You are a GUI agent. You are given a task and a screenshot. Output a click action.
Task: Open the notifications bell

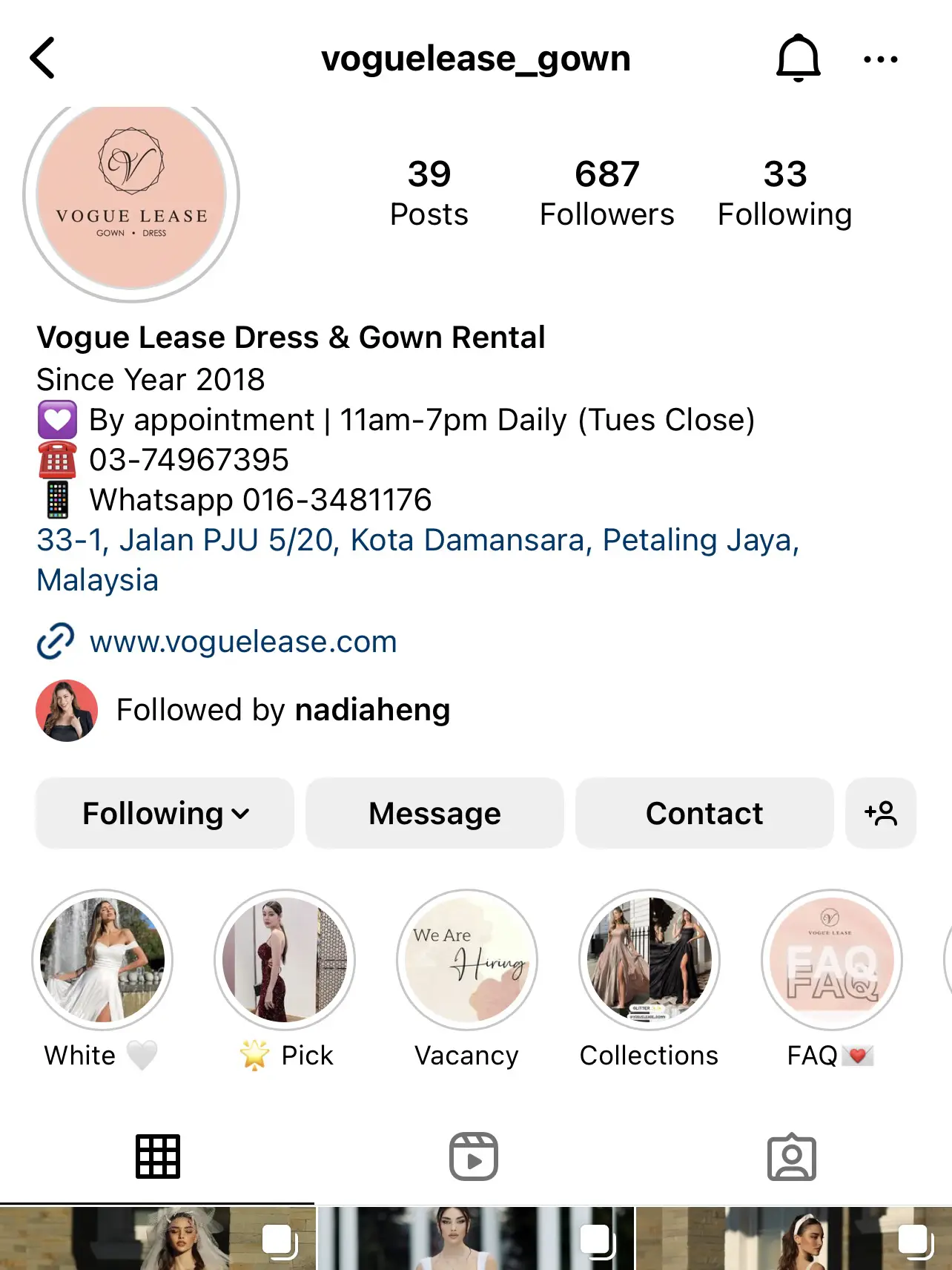[x=798, y=58]
